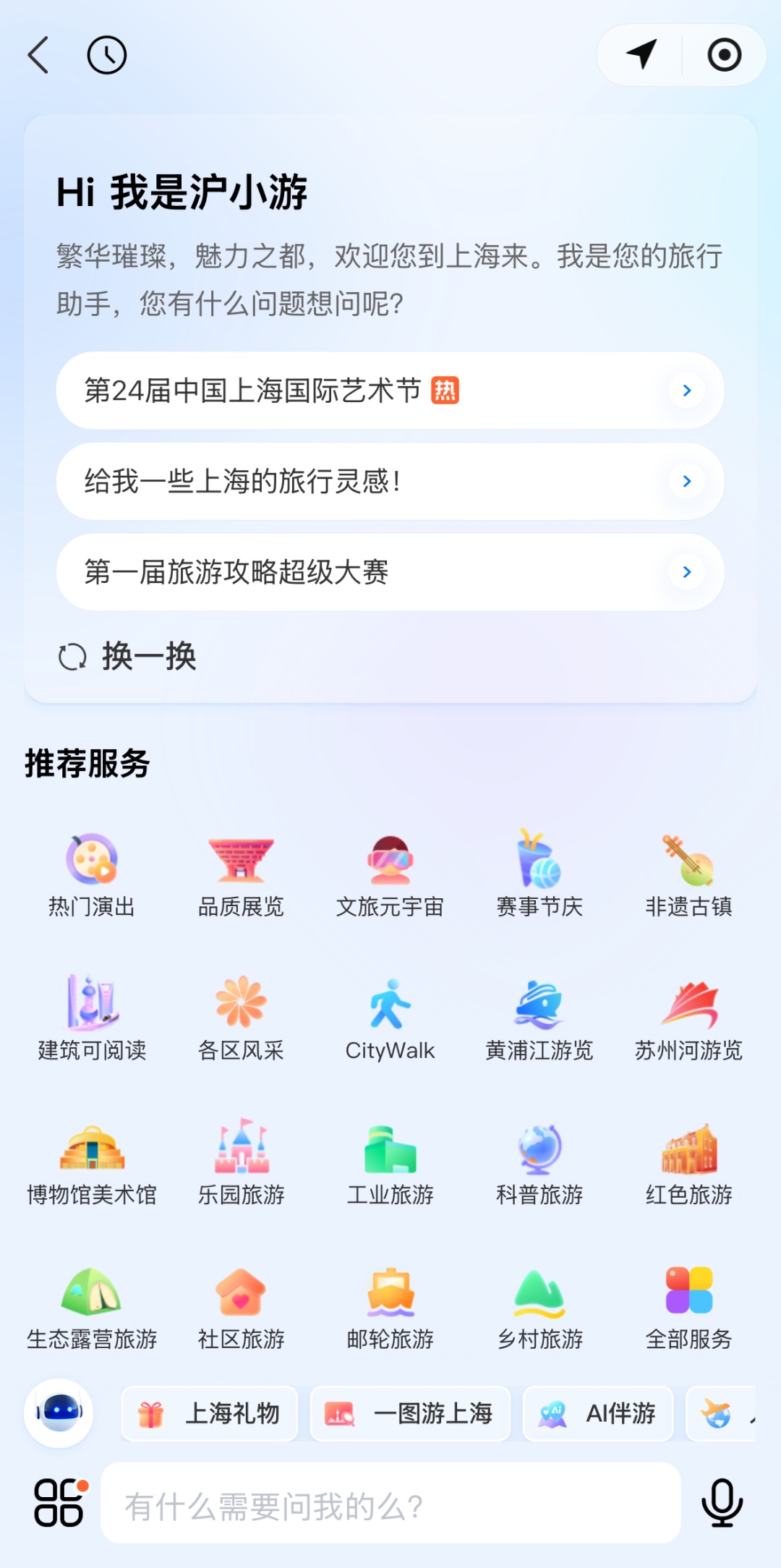Switch to the AI伴游 chip
This screenshot has height=1568, width=781.
[597, 1413]
